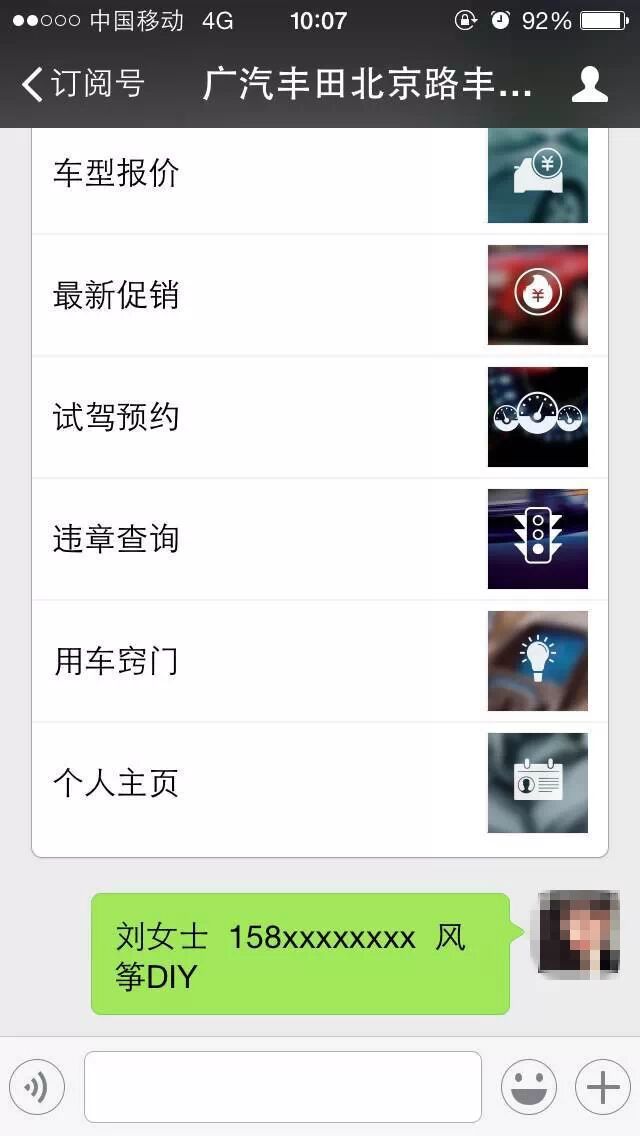The width and height of the screenshot is (640, 1136).
Task: Focus the message text field
Action: [x=282, y=1087]
